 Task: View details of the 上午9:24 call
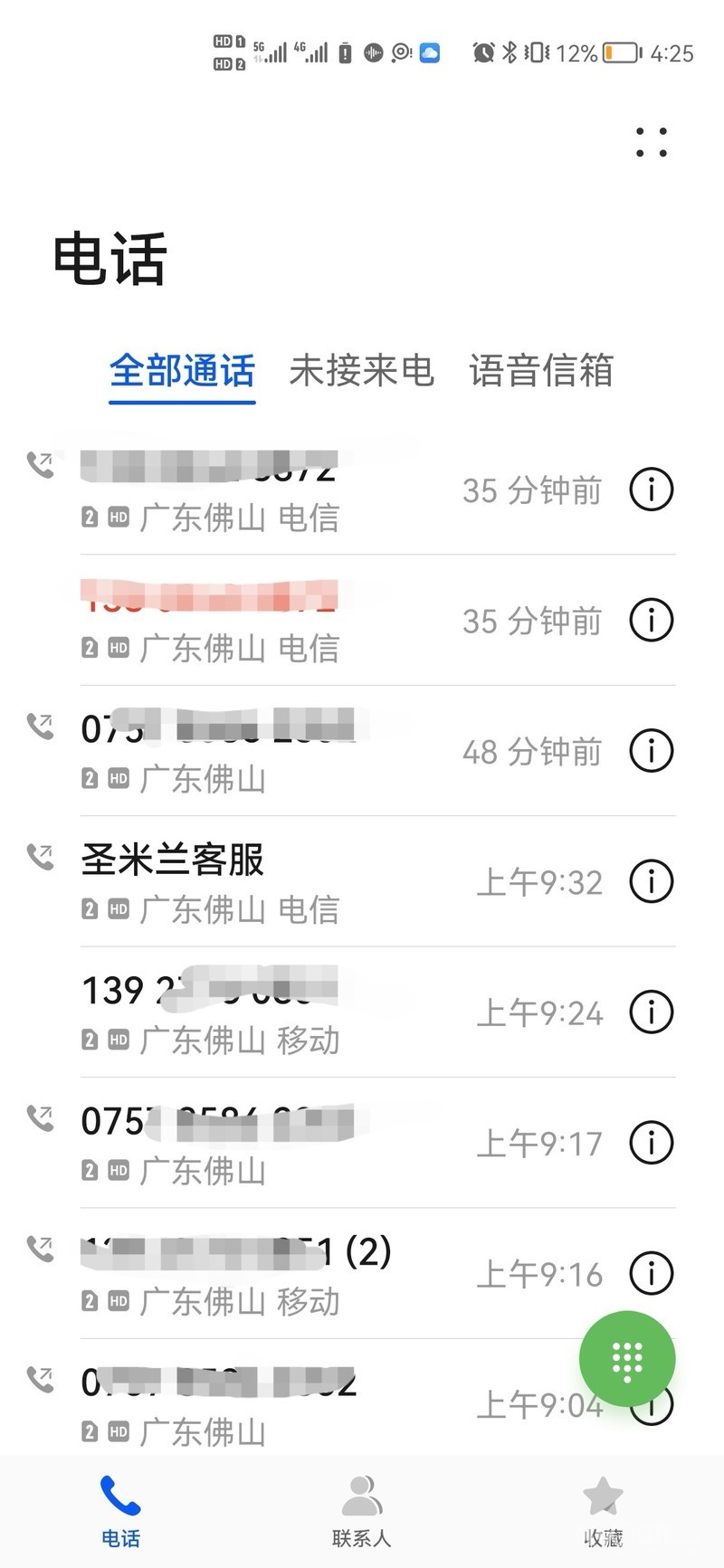(x=652, y=1012)
